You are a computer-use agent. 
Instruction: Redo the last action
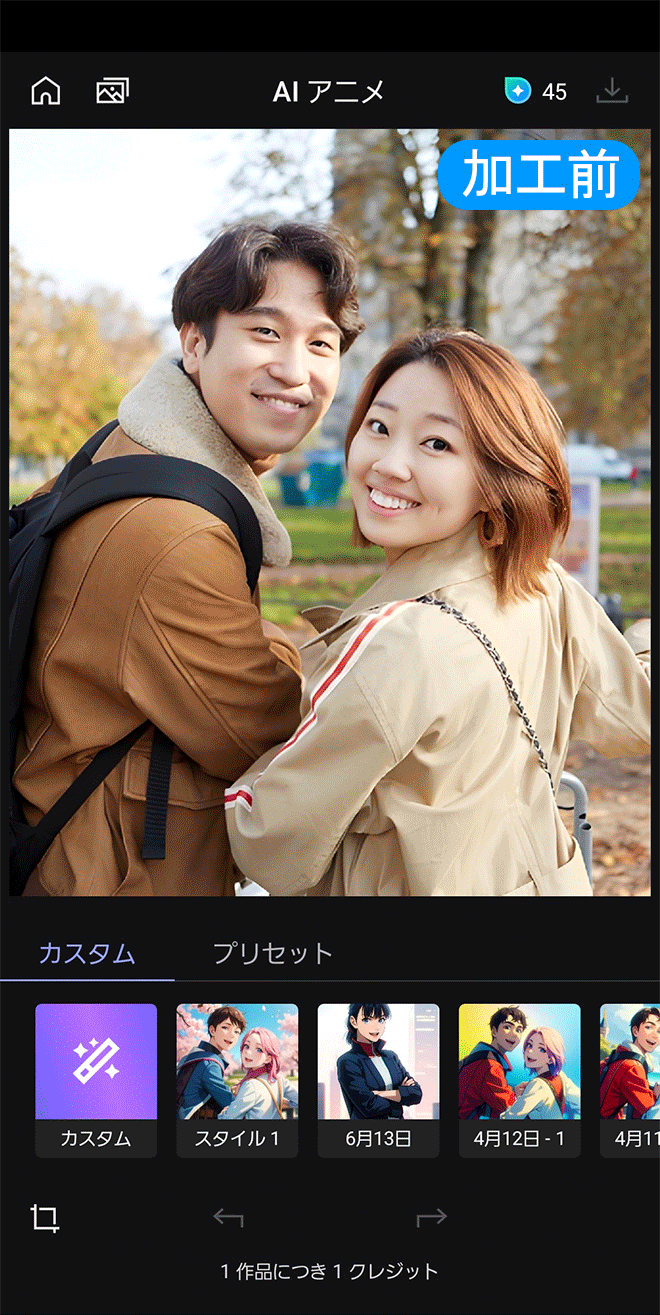[431, 1218]
